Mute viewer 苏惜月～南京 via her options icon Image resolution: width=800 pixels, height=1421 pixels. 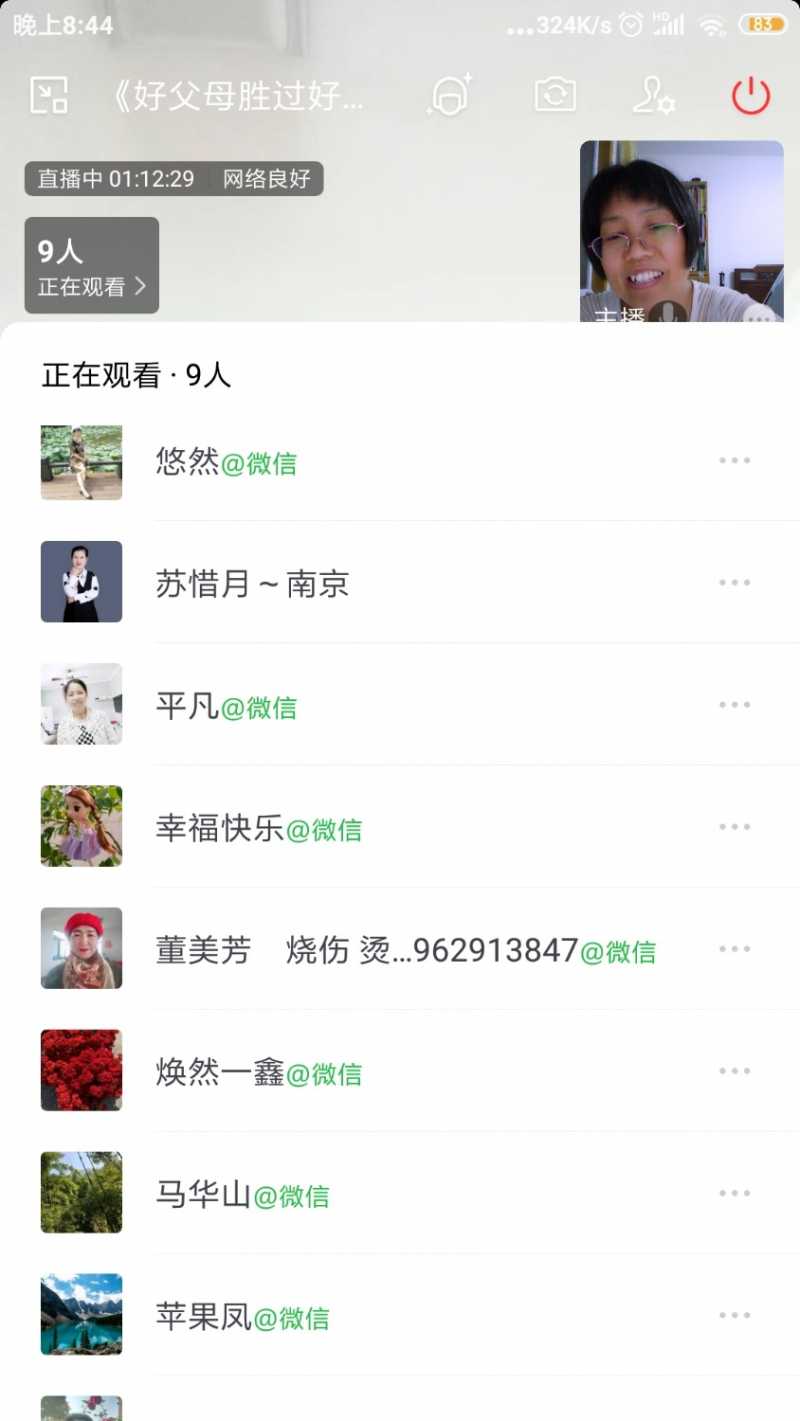click(x=735, y=582)
